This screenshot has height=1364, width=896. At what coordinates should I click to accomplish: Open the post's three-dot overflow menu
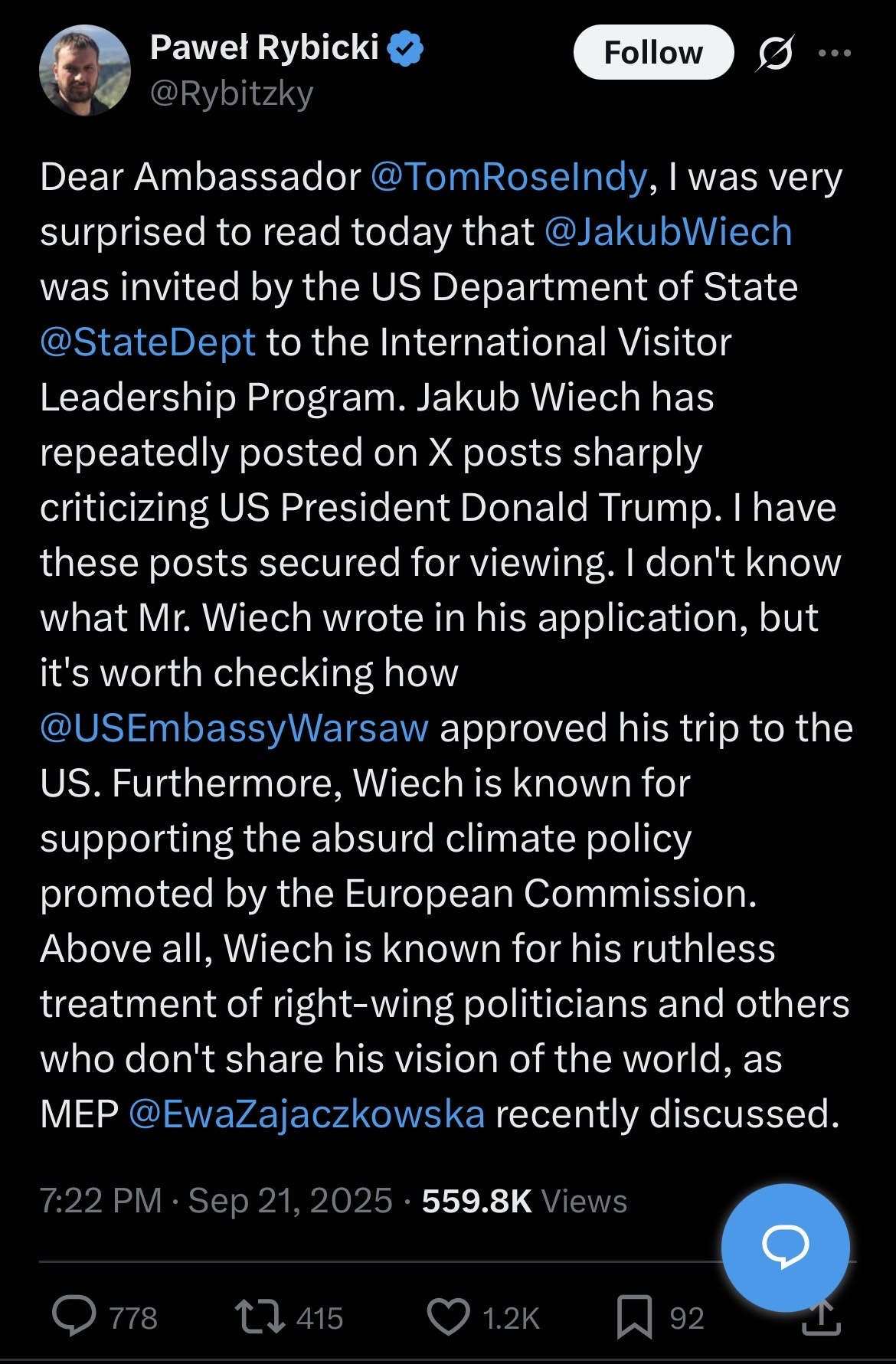[835, 54]
